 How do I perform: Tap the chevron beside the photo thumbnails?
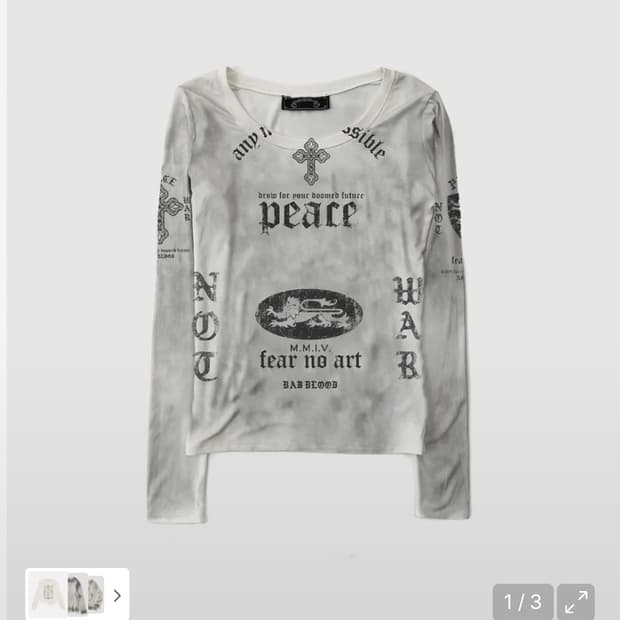(117, 595)
